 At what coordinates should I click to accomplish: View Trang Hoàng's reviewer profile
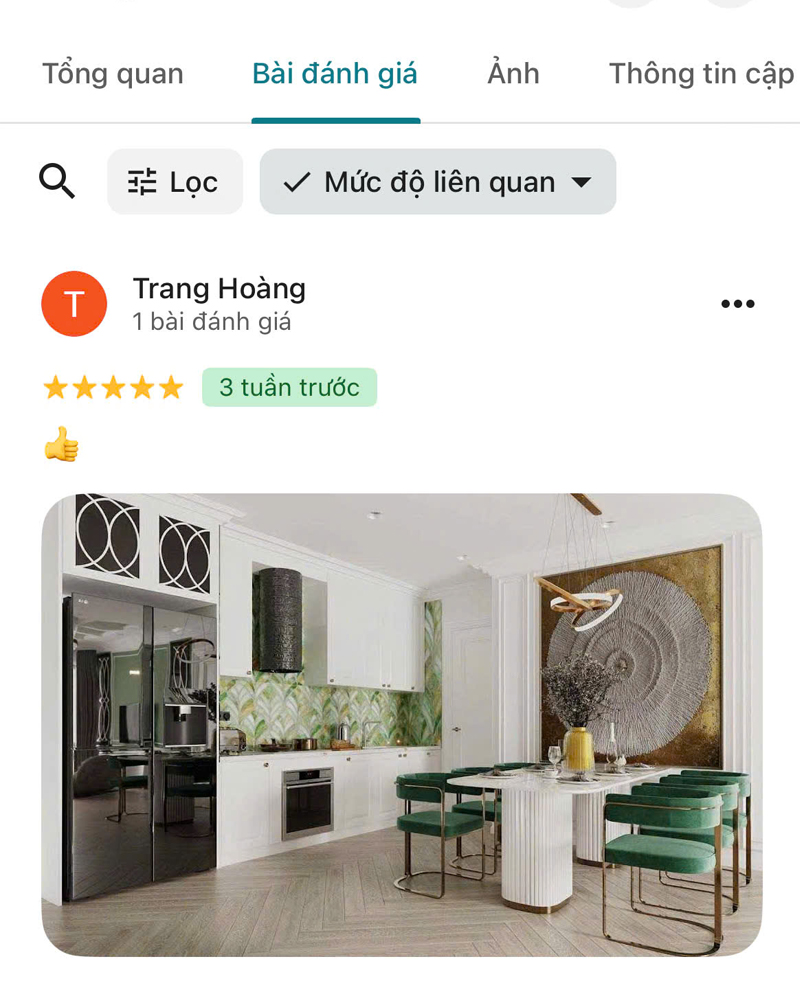click(219, 289)
